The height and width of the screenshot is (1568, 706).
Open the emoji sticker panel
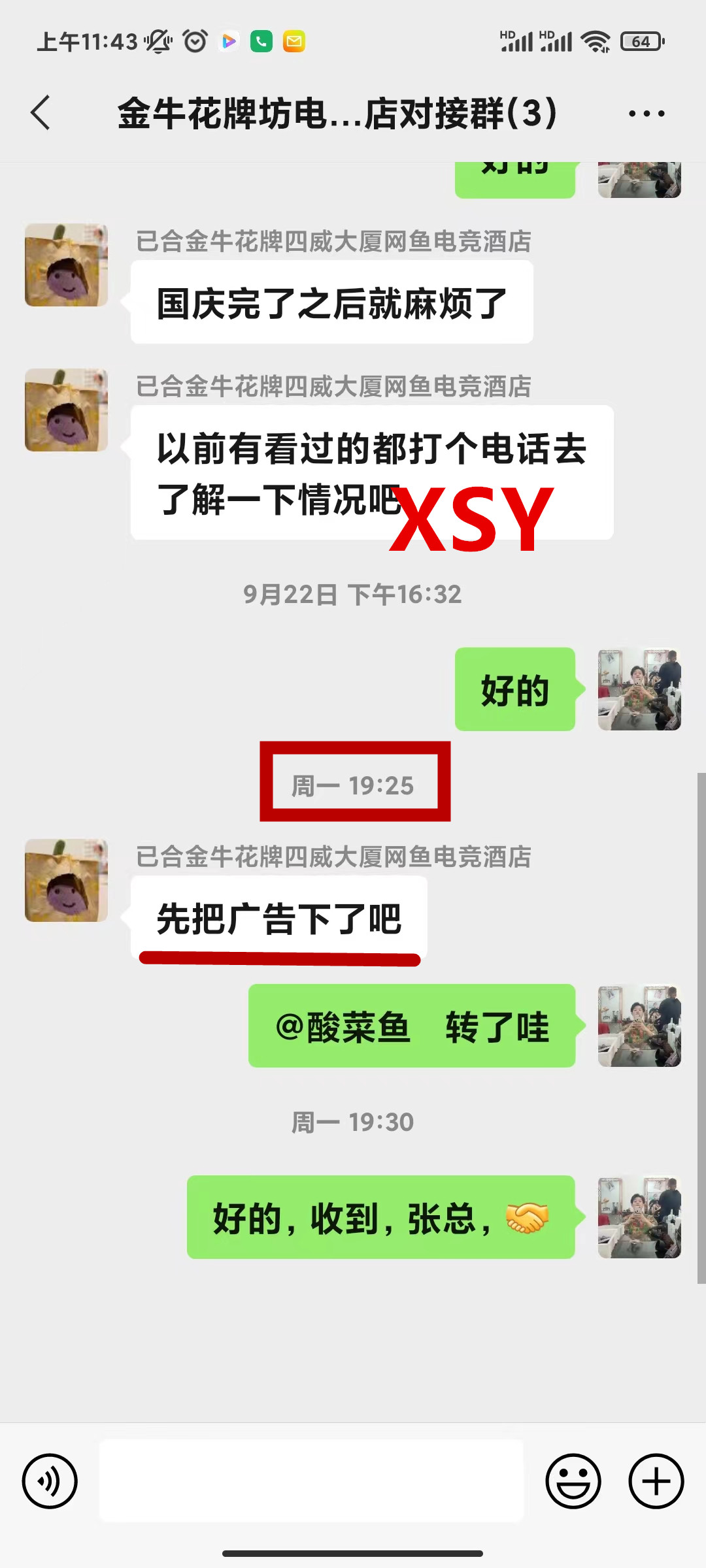click(x=573, y=1481)
